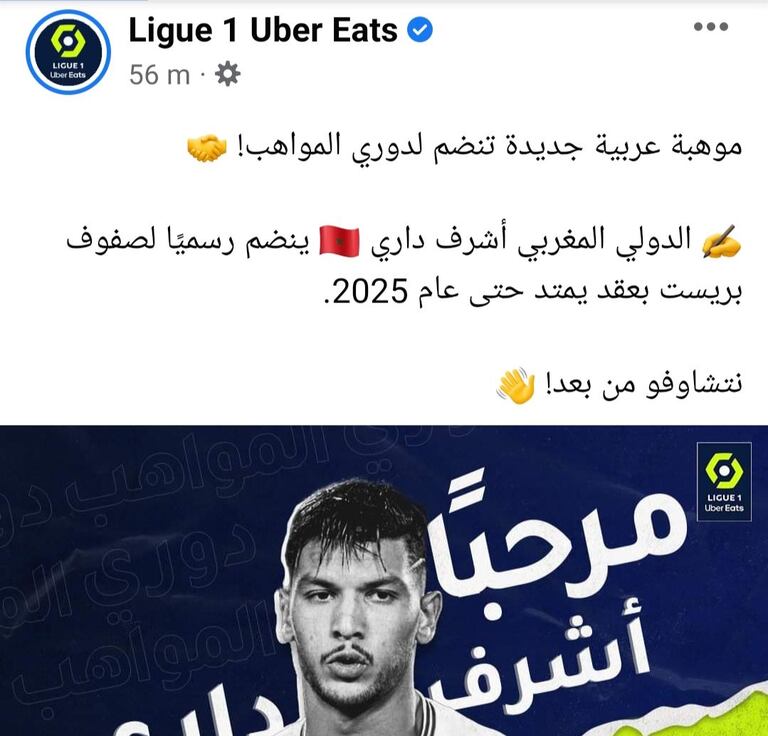
Task: Open Ligue 1 Uber Eats page name
Action: 264,30
